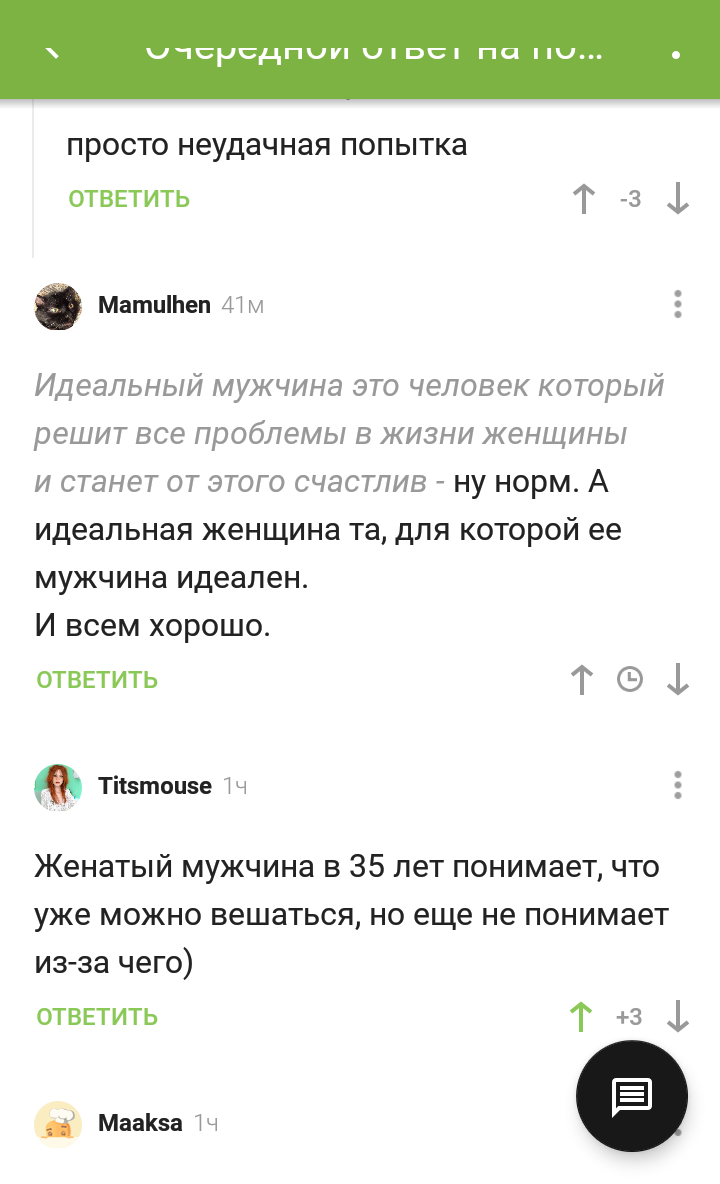Image resolution: width=720 pixels, height=1184 pixels.
Task: Open Mamulhen's profile avatar
Action: (x=58, y=306)
